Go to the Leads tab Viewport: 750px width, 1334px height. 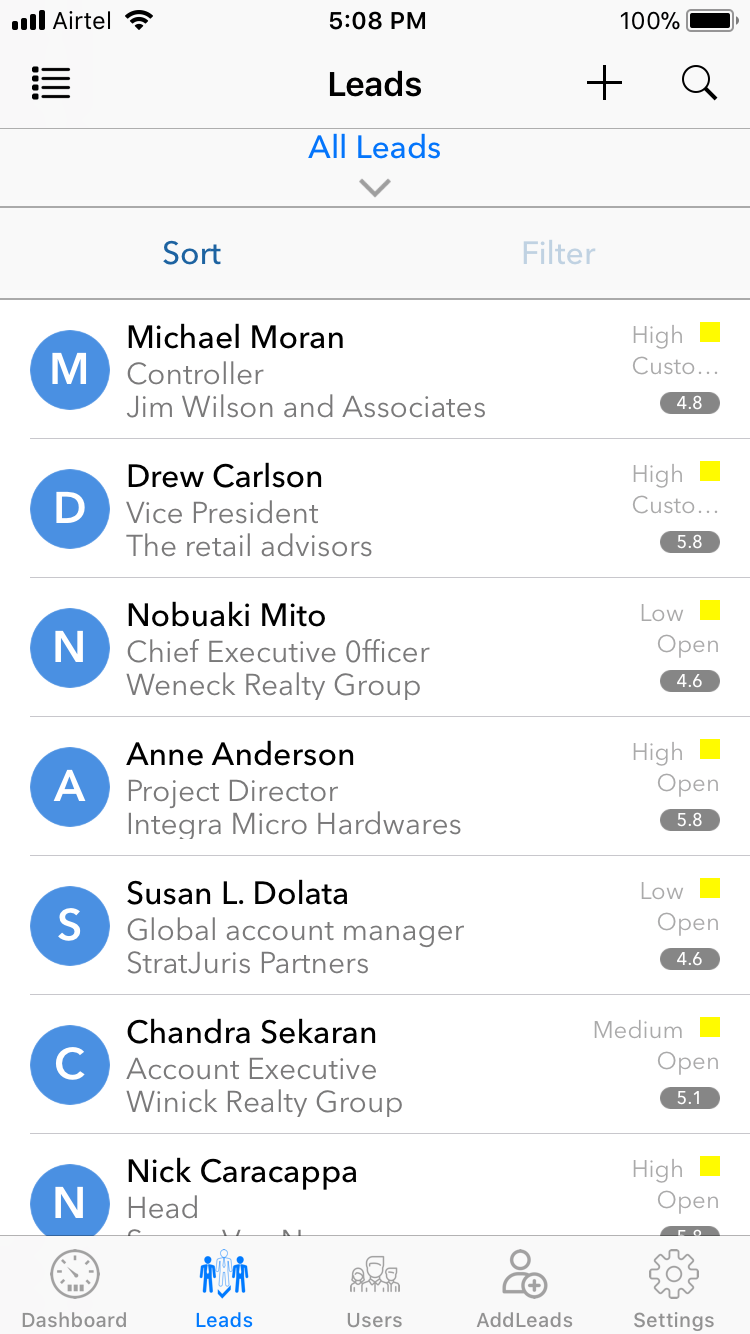coord(224,1289)
